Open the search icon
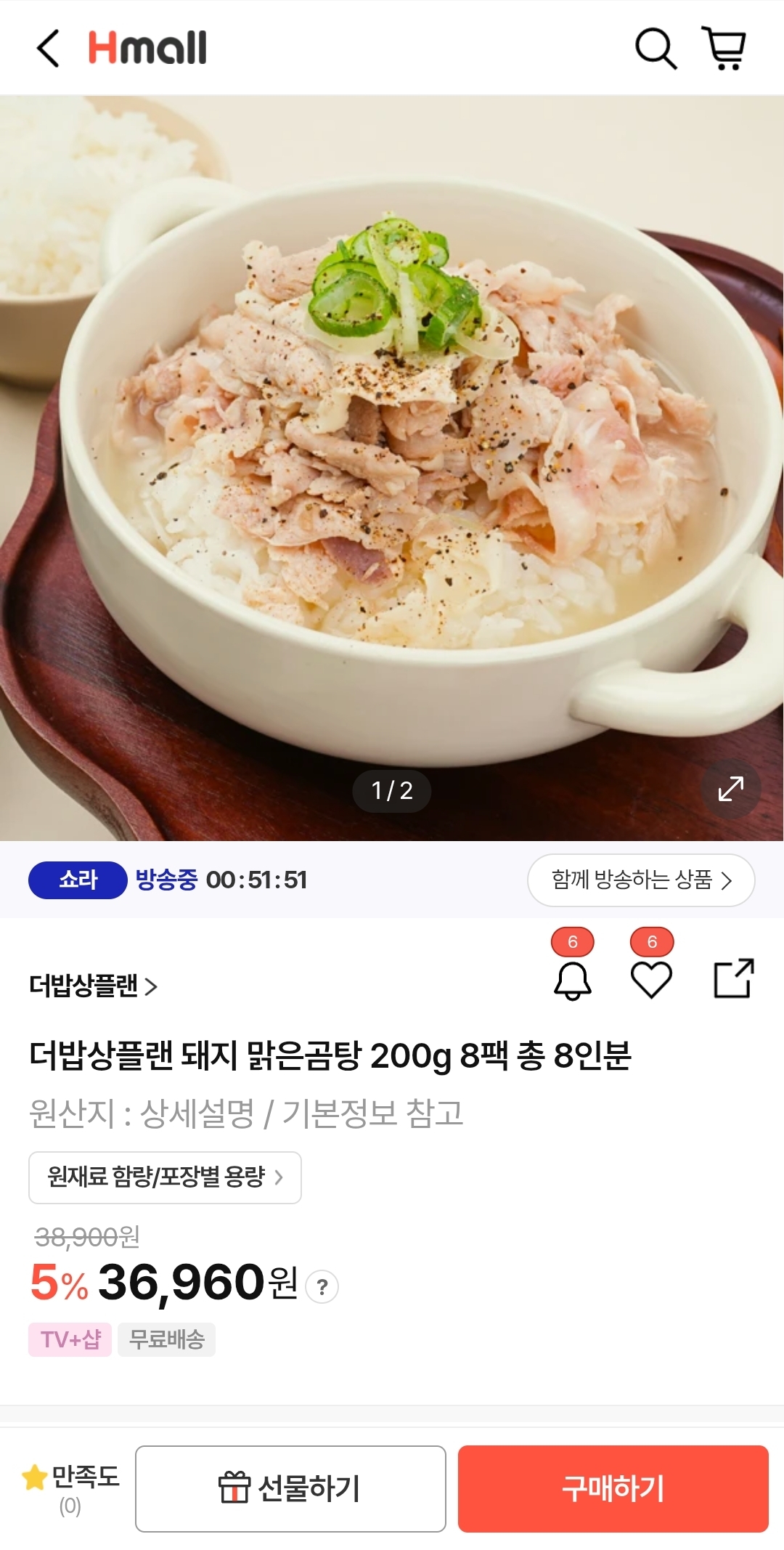Viewport: 784px width, 1550px height. (655, 49)
